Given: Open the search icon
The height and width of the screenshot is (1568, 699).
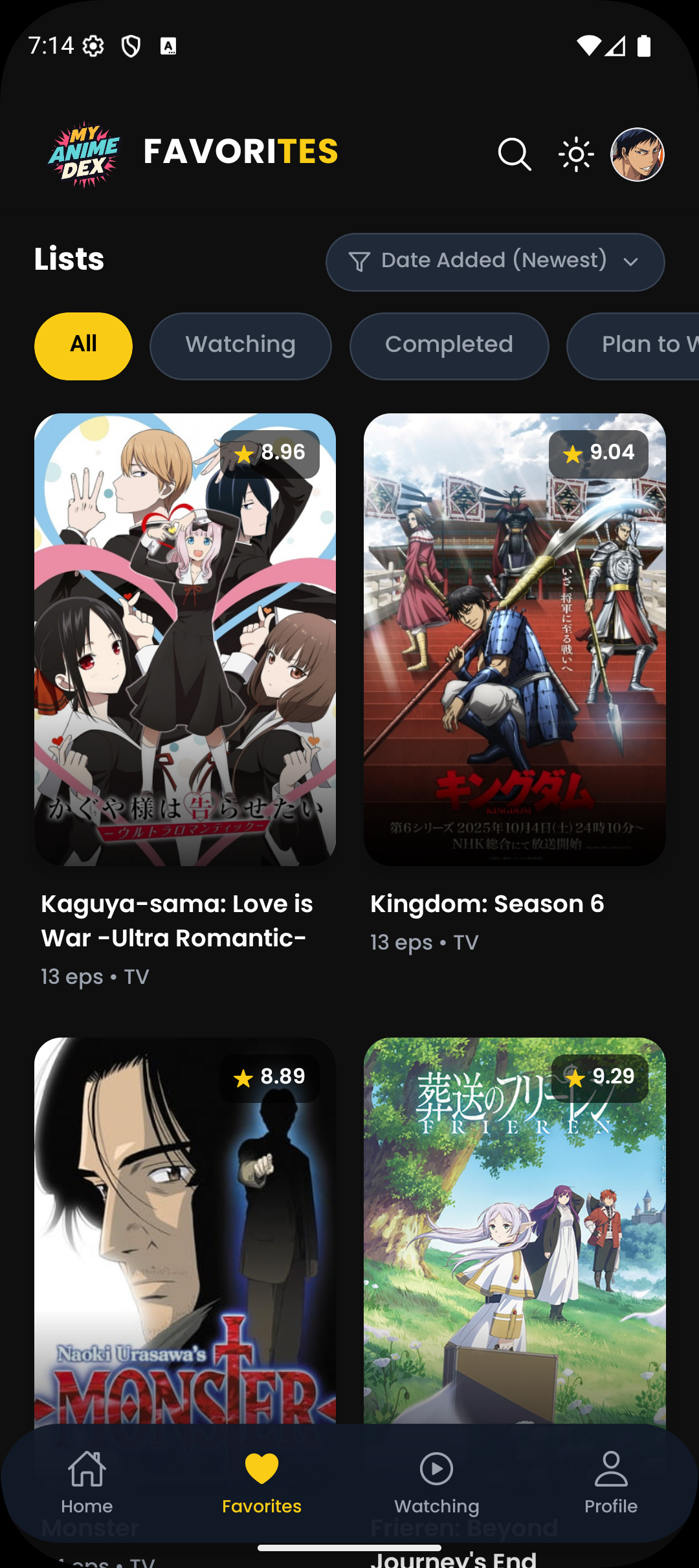Looking at the screenshot, I should (515, 155).
